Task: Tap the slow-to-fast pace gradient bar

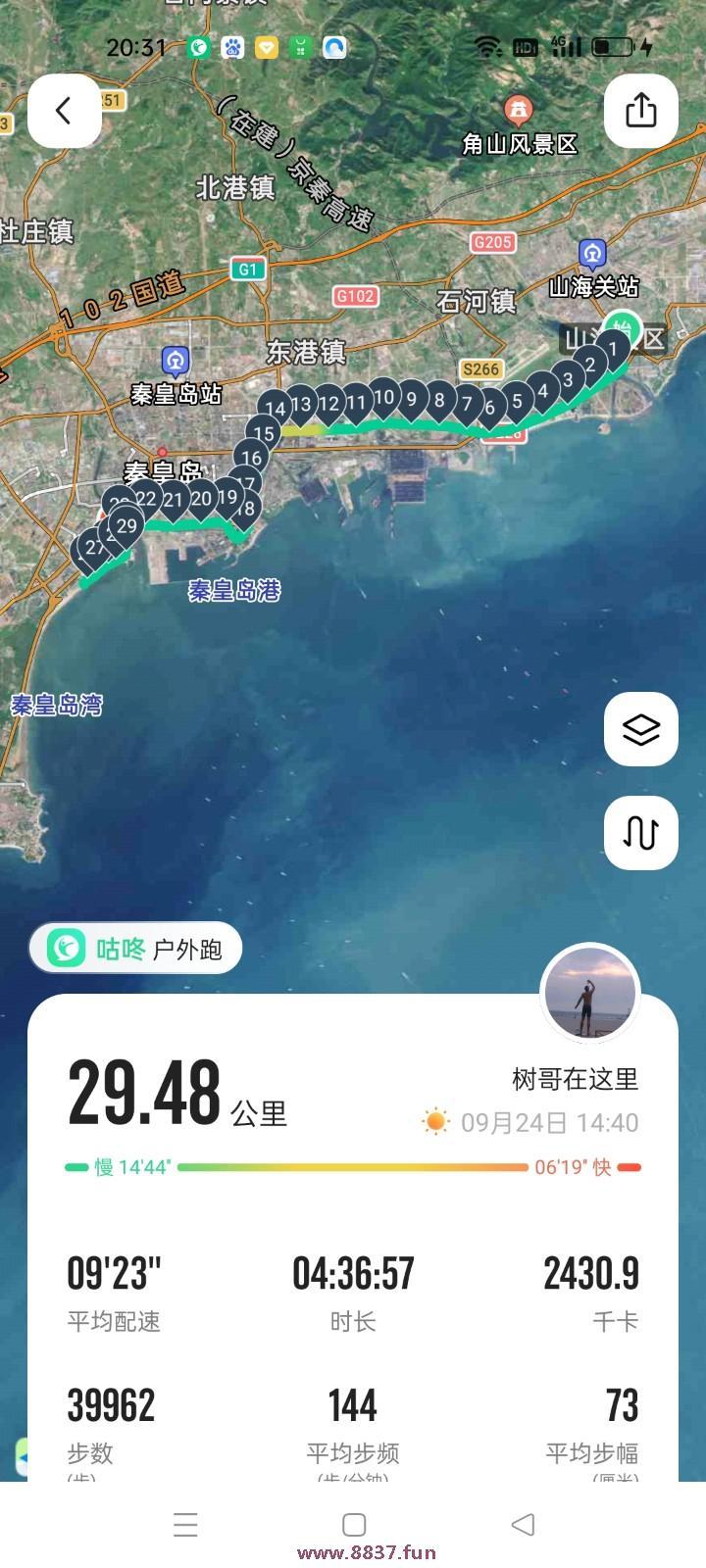Action: pos(353,1168)
